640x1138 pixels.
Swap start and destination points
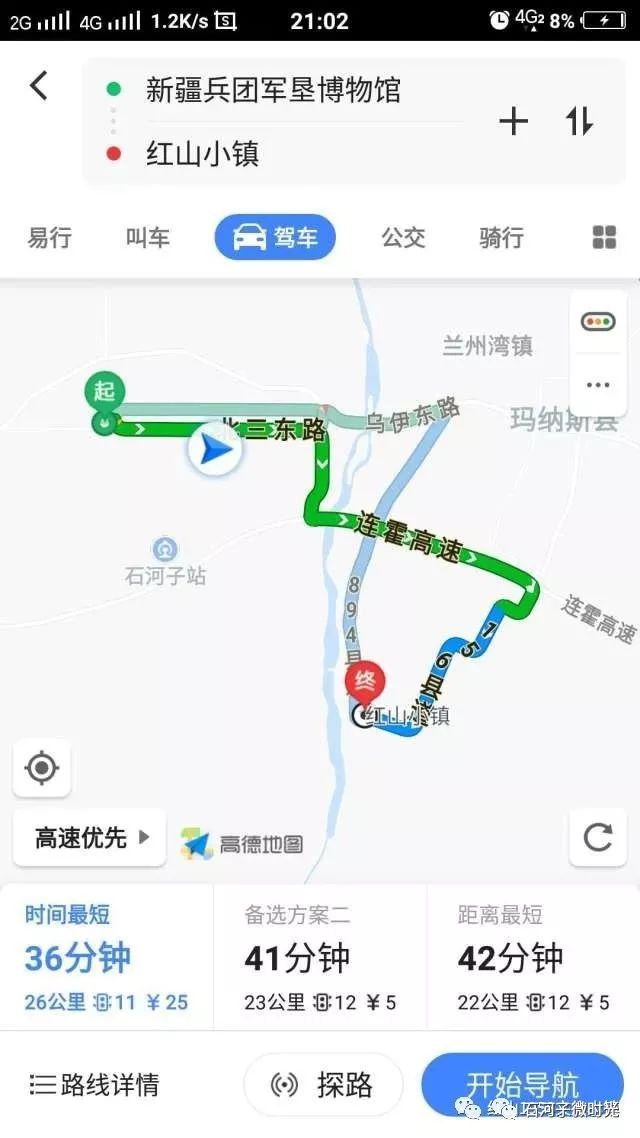coord(579,122)
